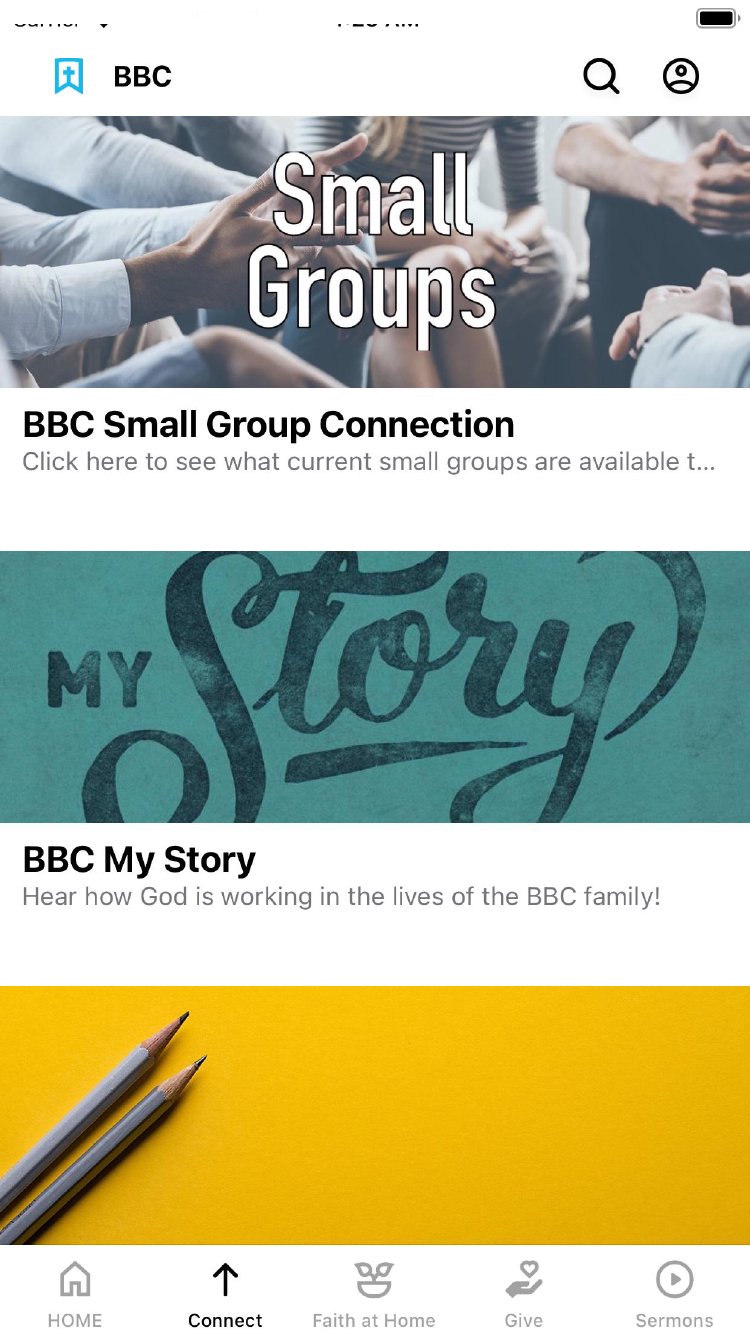
Task: Open the Sermons tab
Action: click(x=675, y=1294)
